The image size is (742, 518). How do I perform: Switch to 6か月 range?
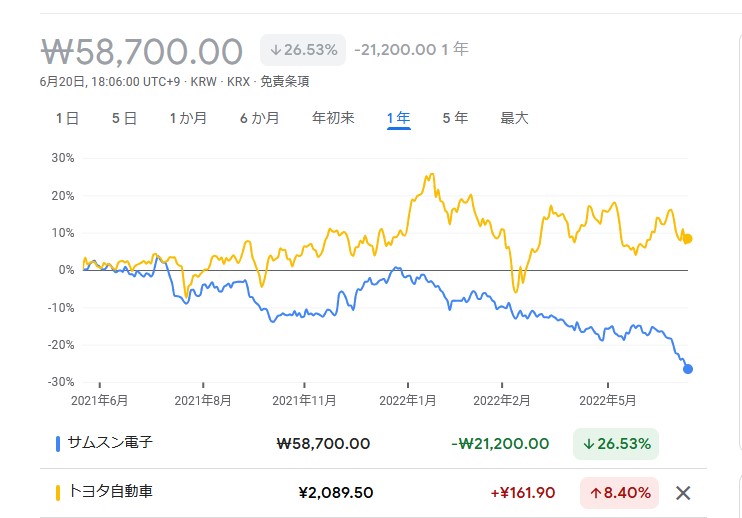259,118
